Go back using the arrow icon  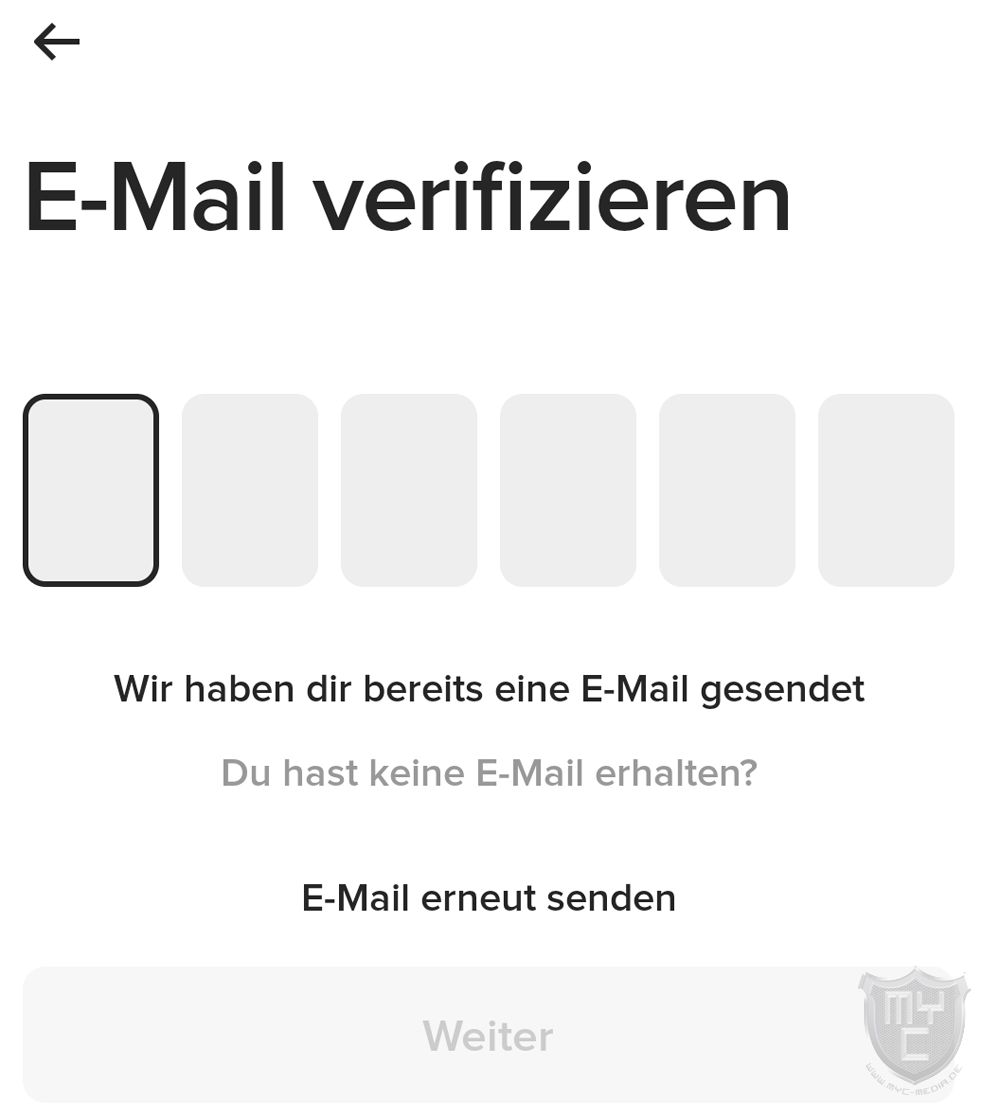point(56,42)
